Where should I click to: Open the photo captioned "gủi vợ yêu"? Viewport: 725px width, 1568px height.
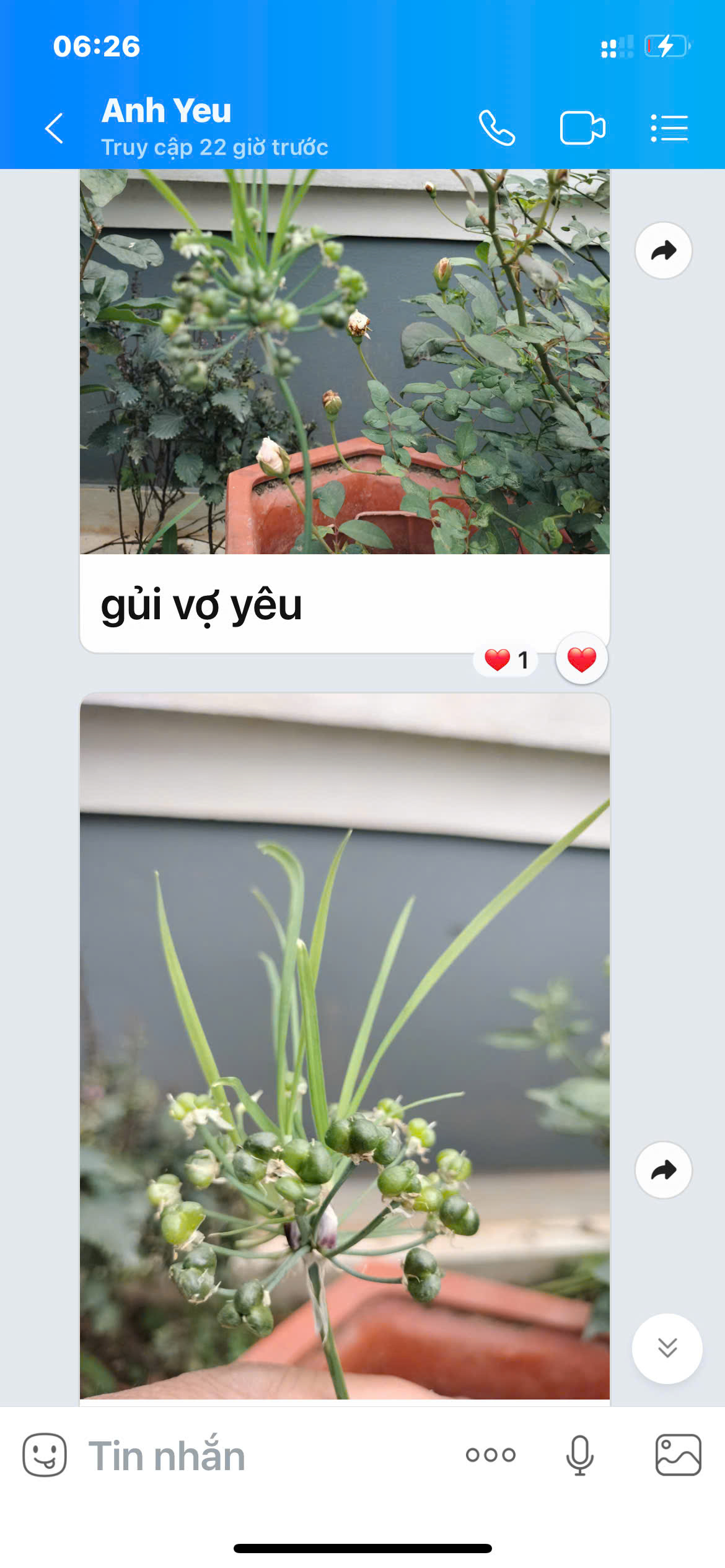(345, 362)
